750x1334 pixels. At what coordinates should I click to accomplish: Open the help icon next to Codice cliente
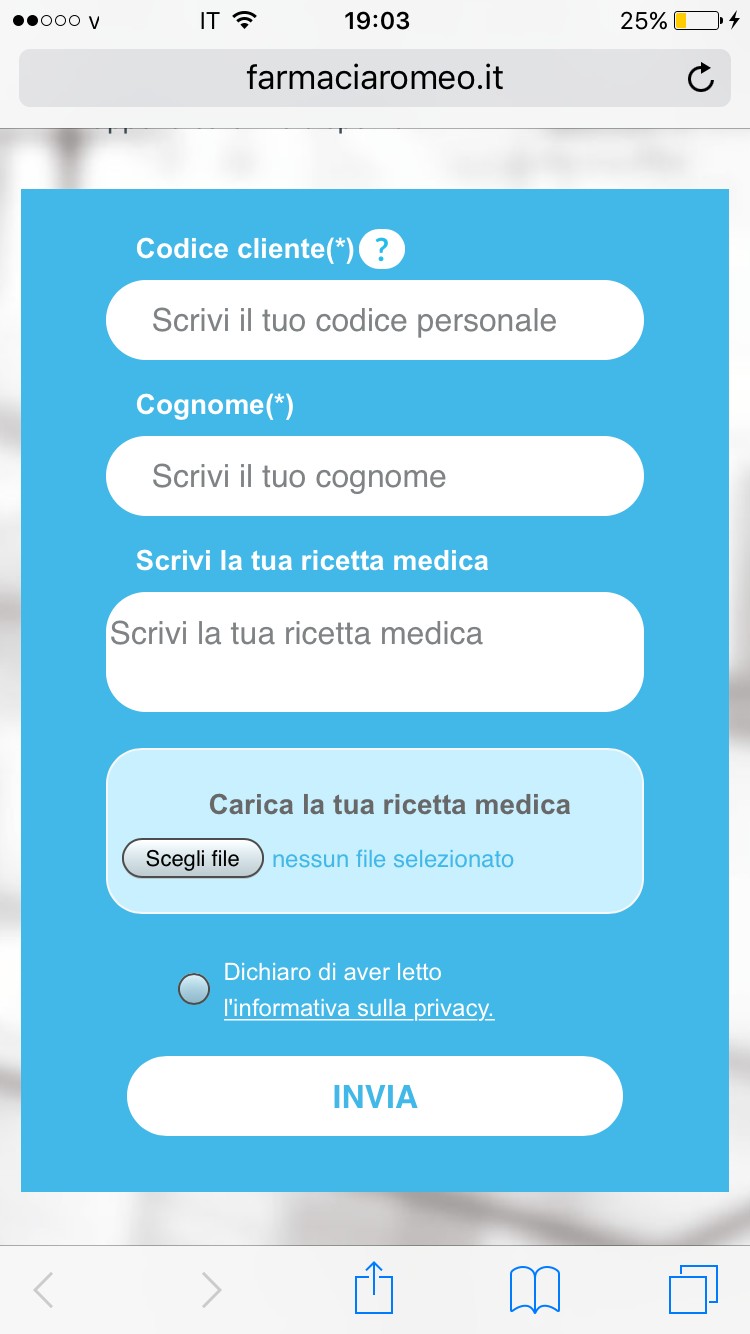pos(382,249)
